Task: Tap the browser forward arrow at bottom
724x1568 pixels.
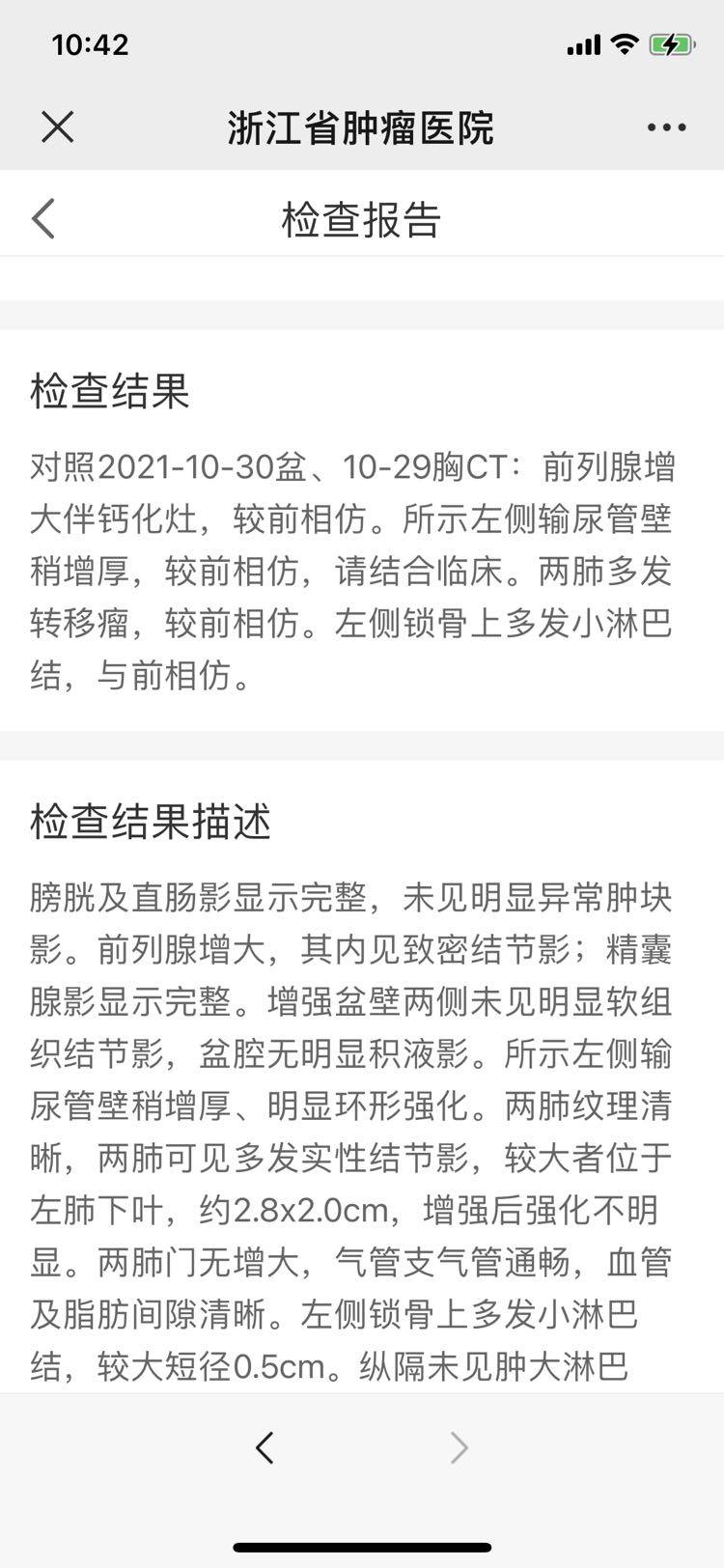Action: click(x=459, y=1447)
